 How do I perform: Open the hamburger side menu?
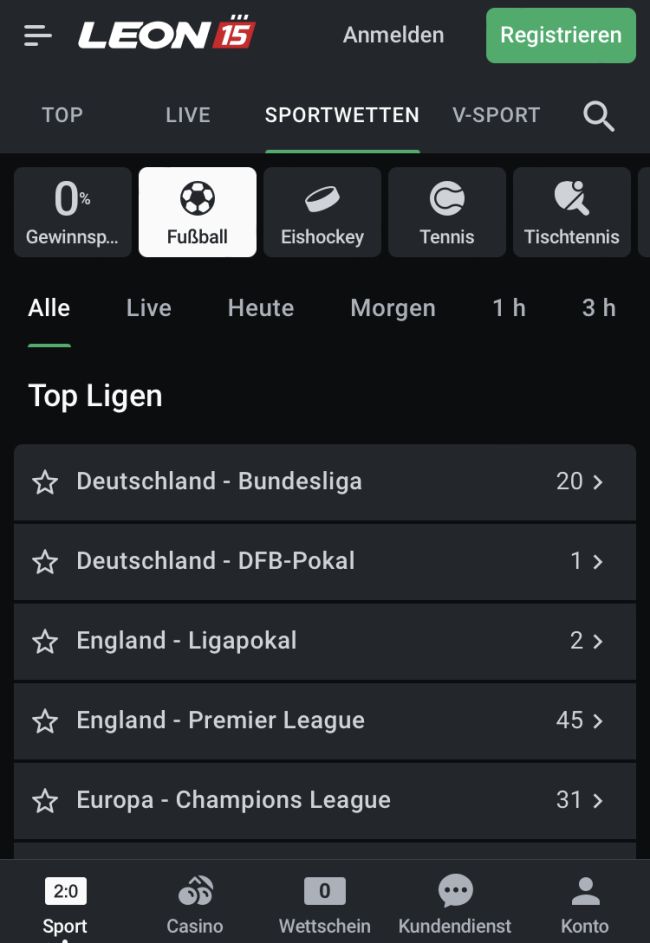(37, 35)
